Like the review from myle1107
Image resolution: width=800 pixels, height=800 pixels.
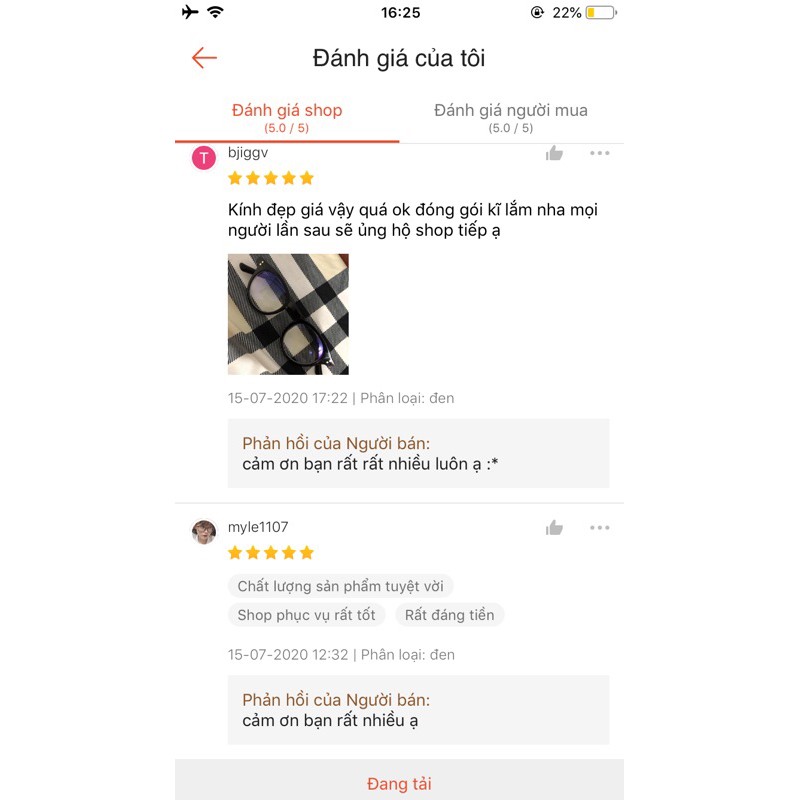pos(554,527)
